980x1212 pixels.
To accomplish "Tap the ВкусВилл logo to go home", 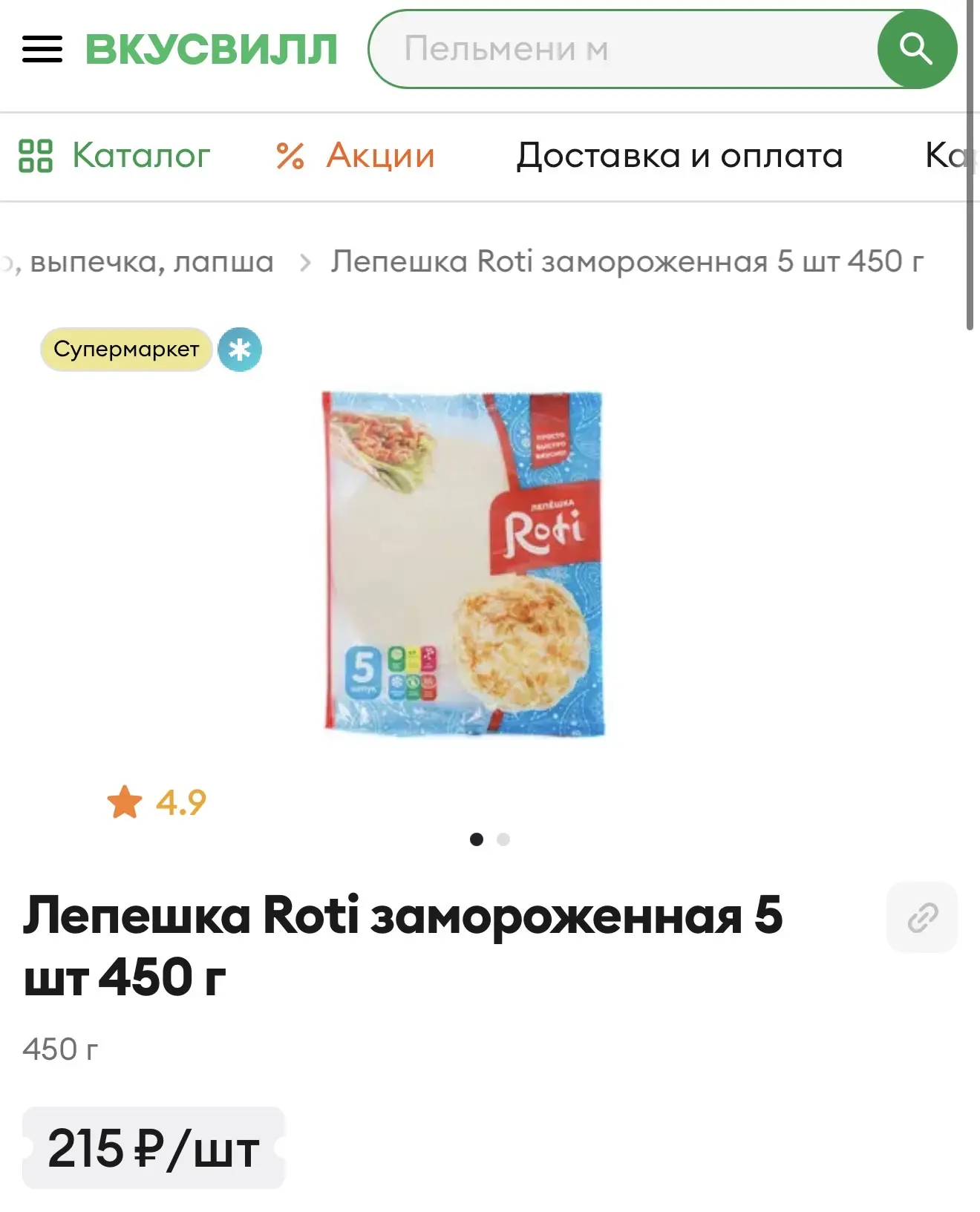I will point(212,49).
